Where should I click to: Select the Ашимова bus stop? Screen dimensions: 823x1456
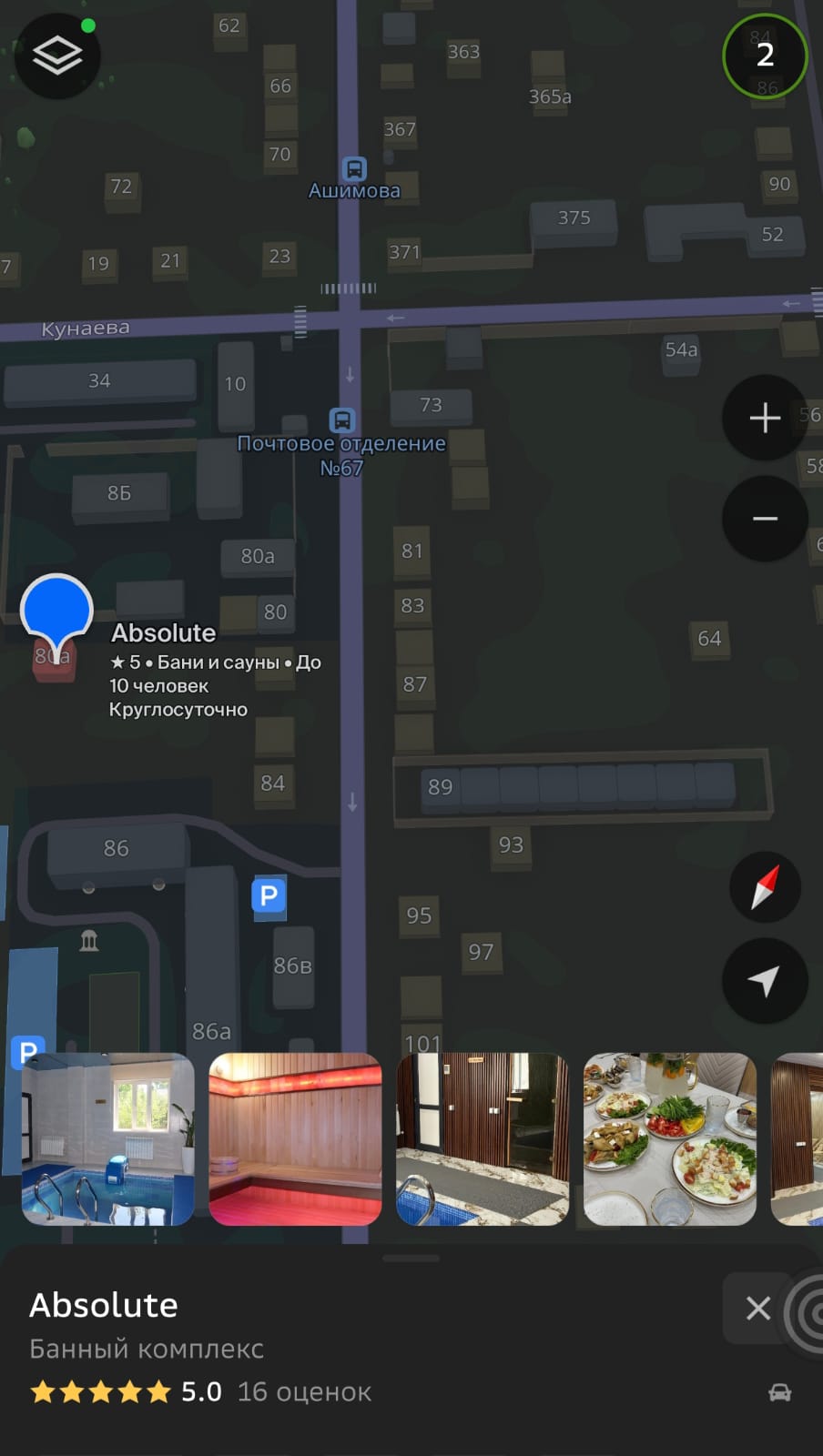point(354,169)
